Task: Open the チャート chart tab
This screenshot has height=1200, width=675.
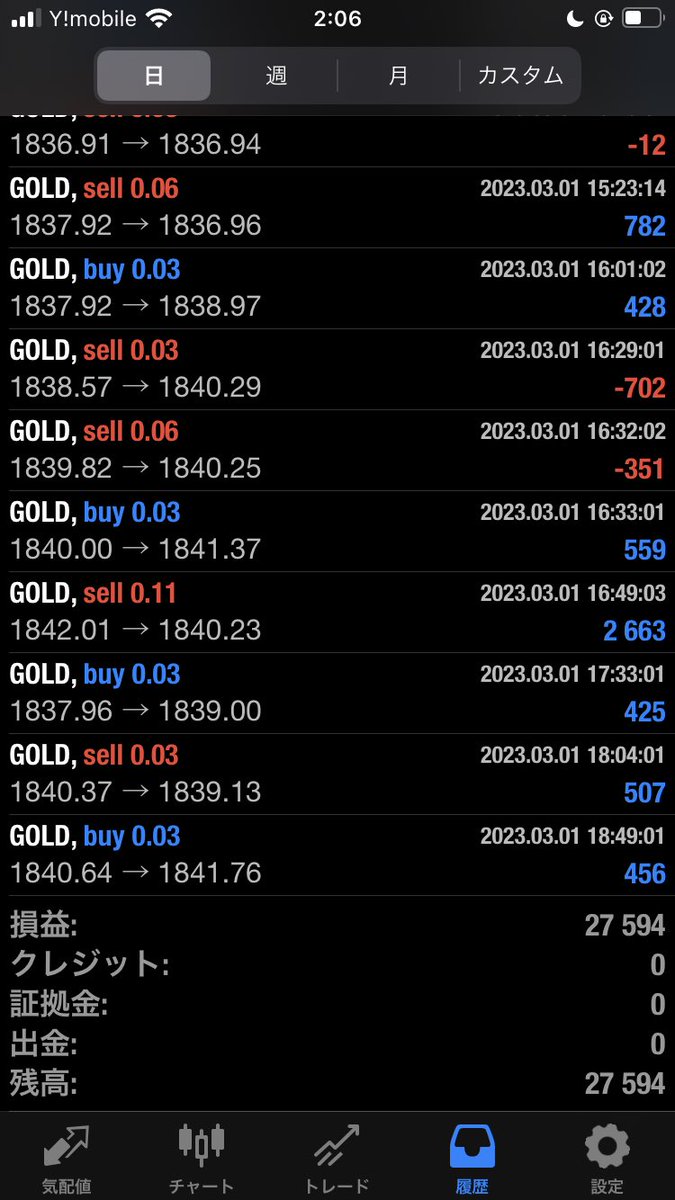Action: click(201, 1156)
